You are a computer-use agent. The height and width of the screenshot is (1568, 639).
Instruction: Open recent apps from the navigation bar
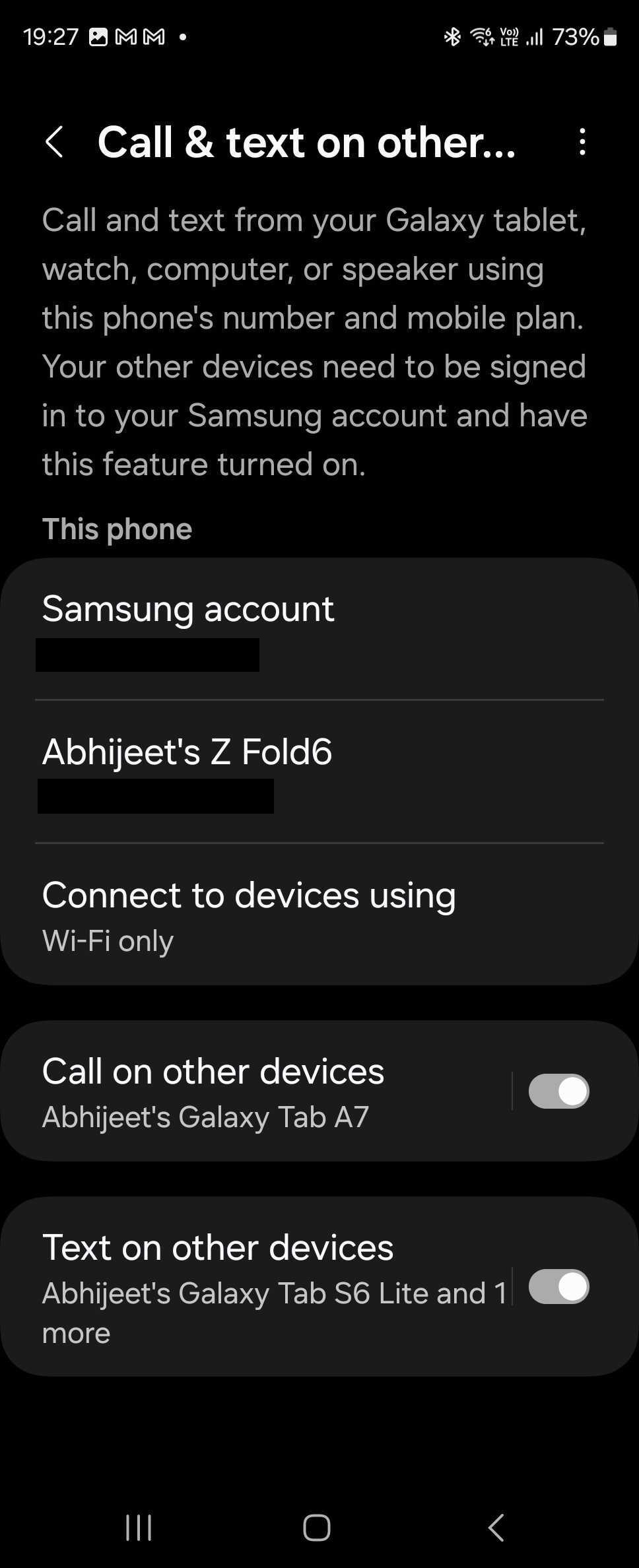[139, 1527]
